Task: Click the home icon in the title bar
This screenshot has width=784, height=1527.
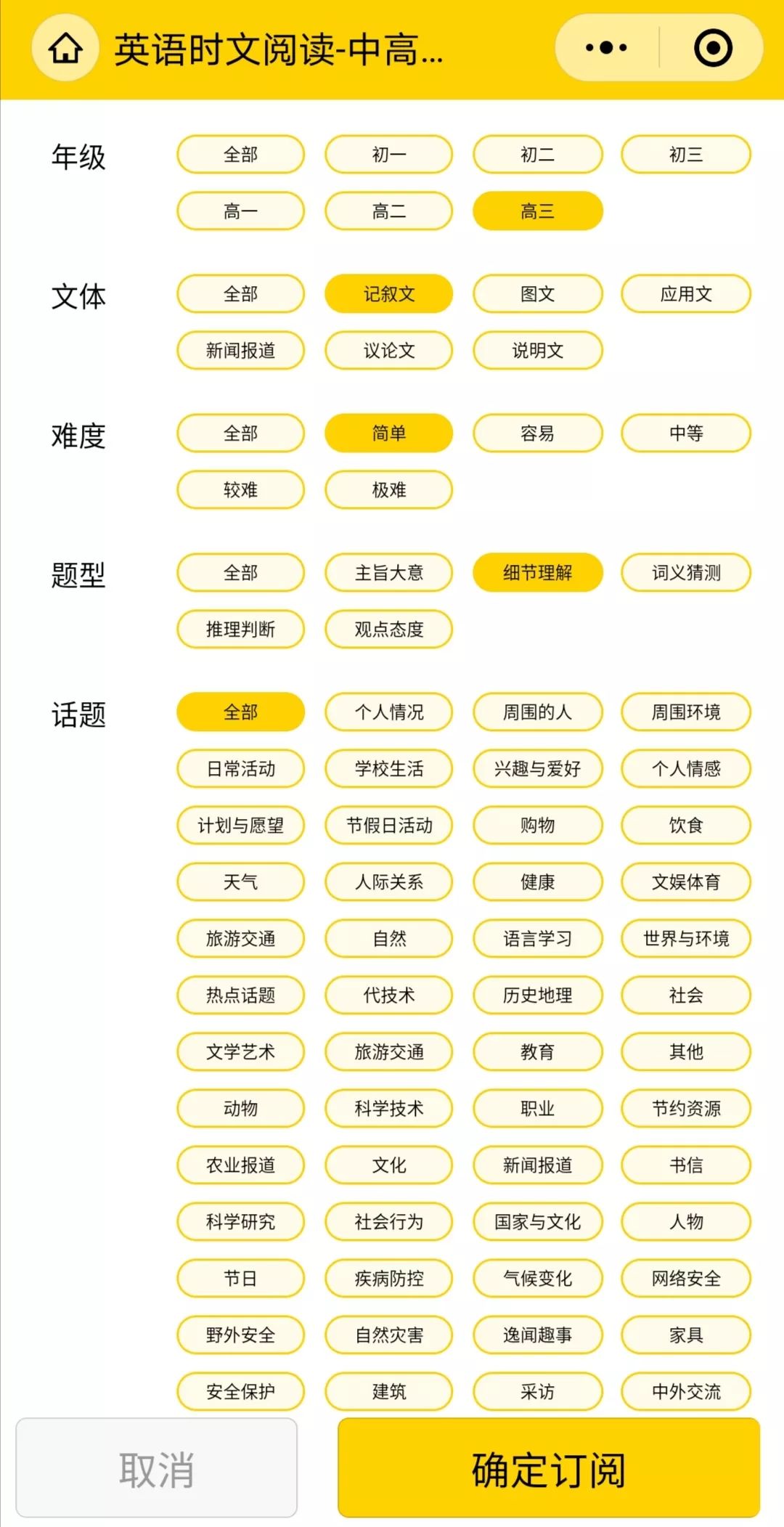Action: 65,49
